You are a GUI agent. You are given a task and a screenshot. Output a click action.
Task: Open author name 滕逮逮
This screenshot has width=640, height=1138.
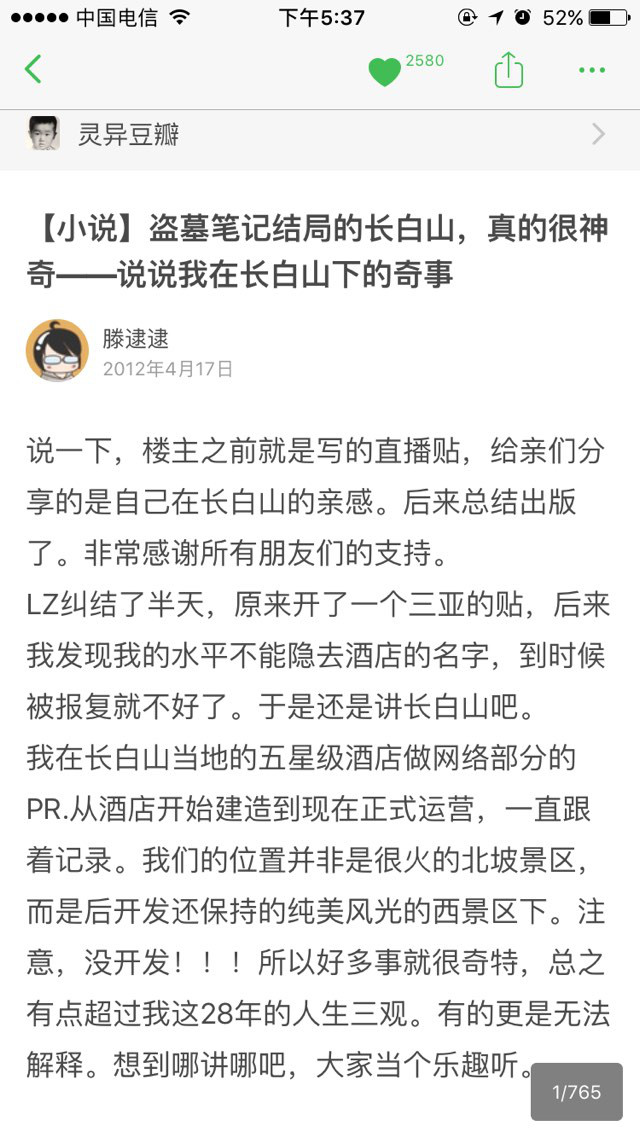point(135,339)
